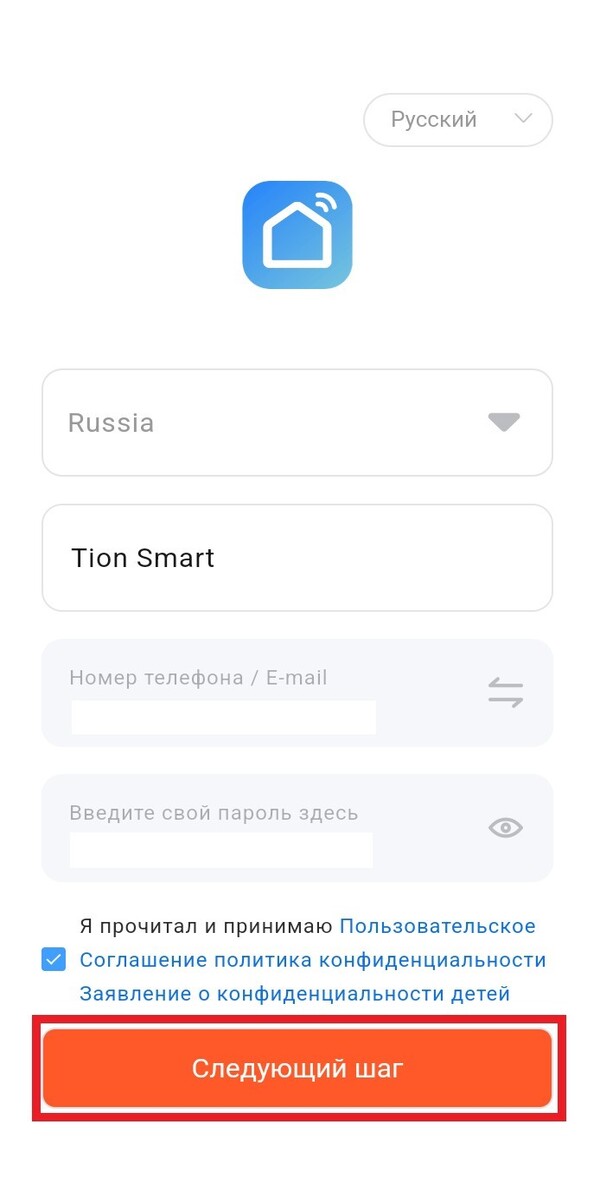Focus the password field Введите свой пароль здесь
Image resolution: width=600 pixels, height=1200 pixels.
297,828
